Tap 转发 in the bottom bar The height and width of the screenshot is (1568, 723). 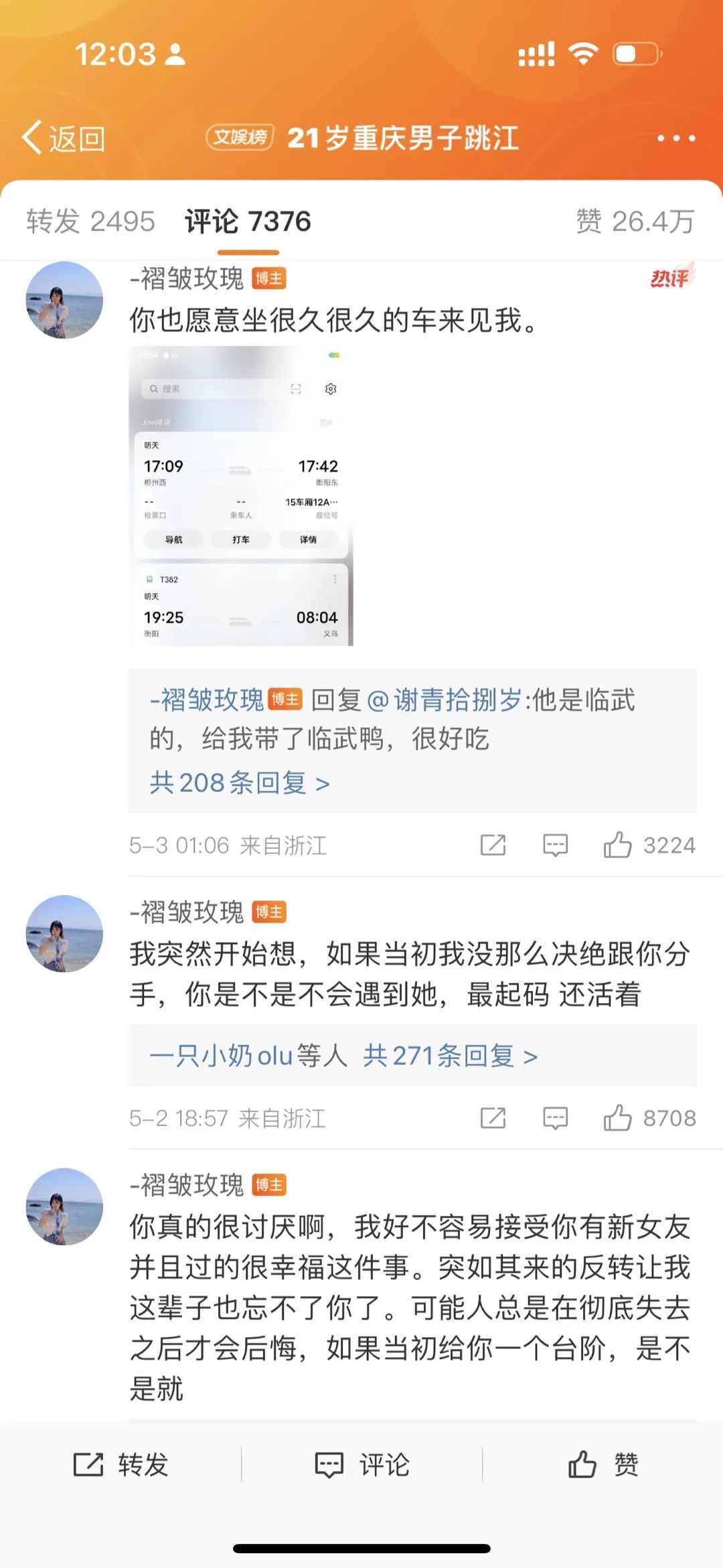tap(120, 1464)
